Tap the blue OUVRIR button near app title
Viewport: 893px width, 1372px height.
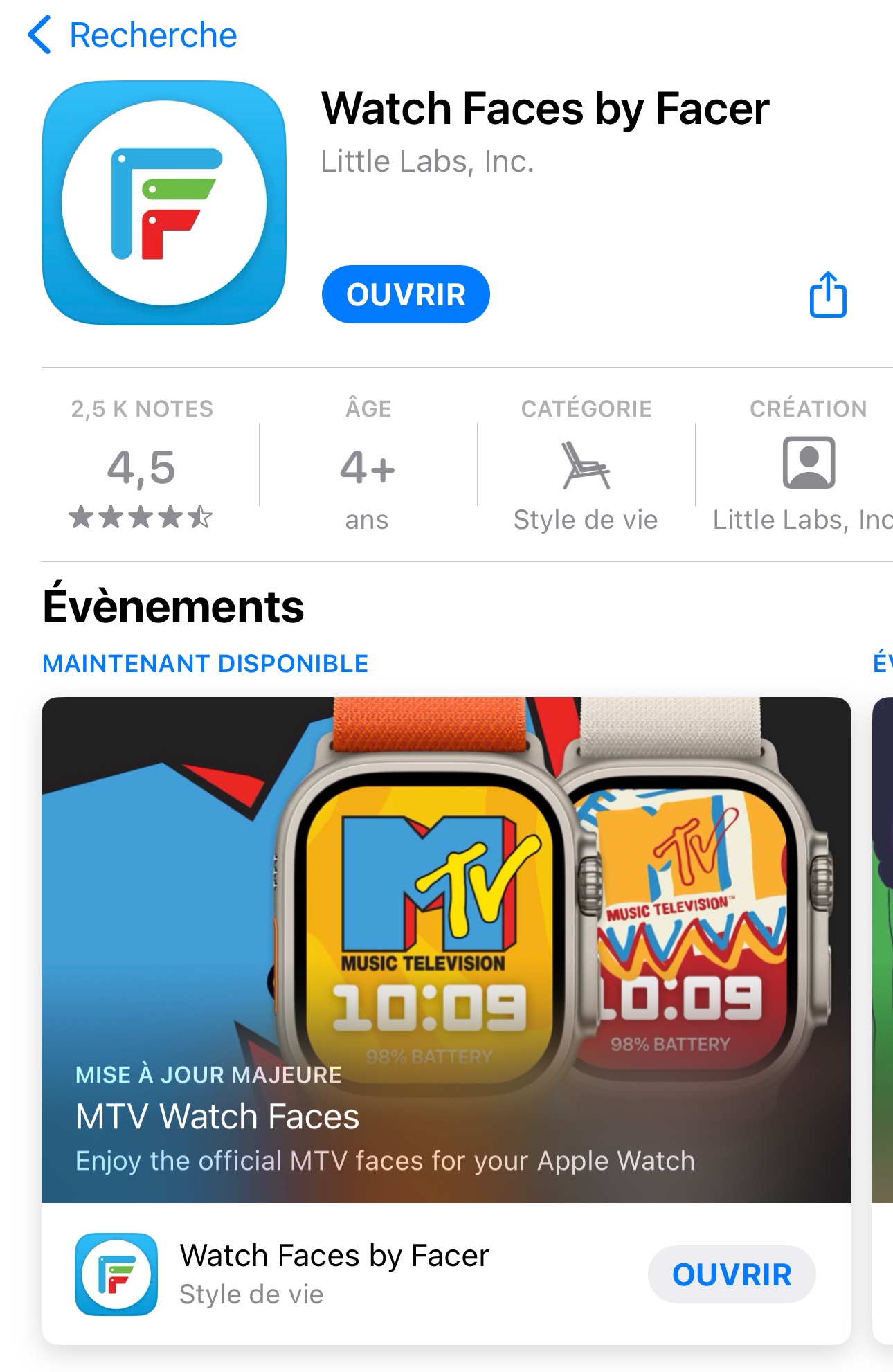[406, 294]
